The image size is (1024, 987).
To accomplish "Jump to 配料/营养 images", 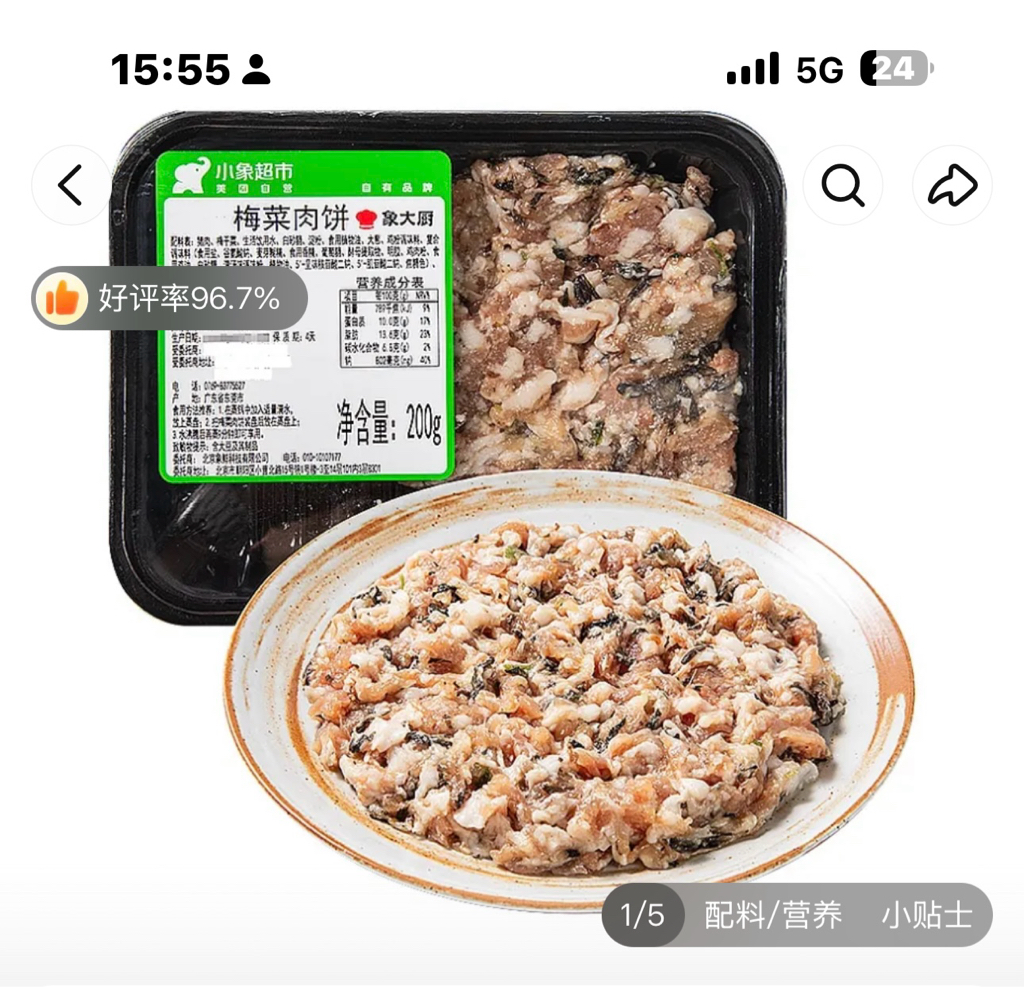I will 773,914.
